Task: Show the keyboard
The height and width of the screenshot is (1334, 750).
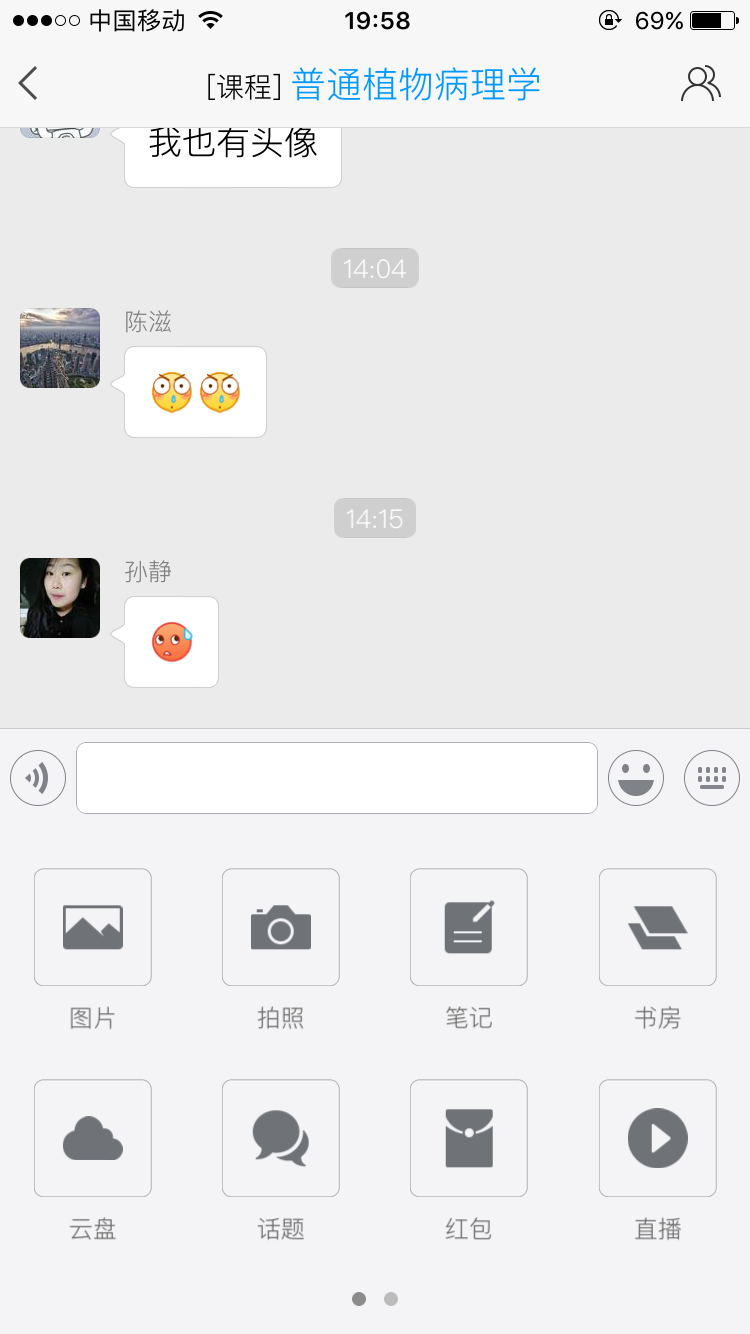Action: tap(712, 778)
